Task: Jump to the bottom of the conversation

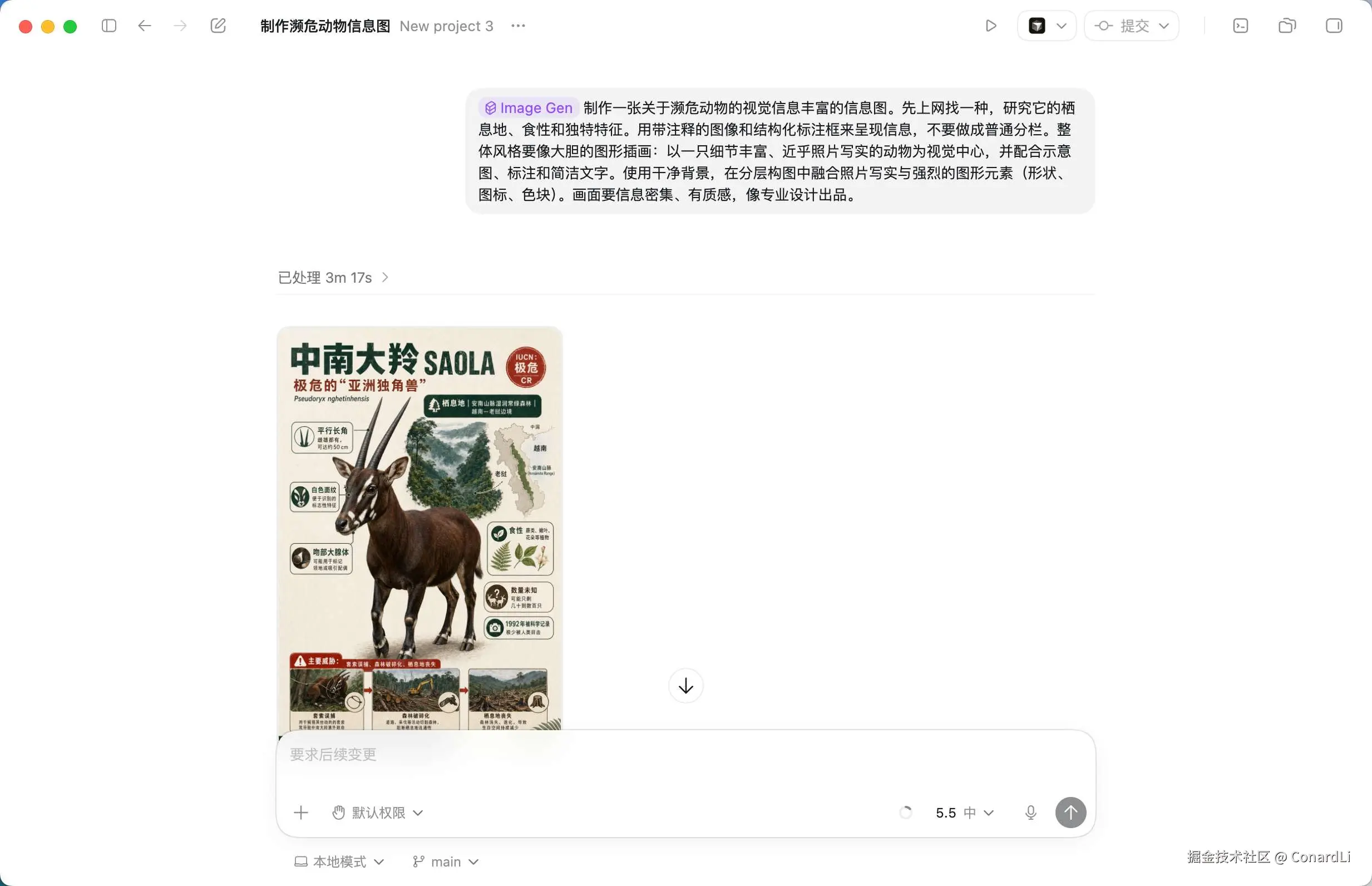Action: (685, 686)
